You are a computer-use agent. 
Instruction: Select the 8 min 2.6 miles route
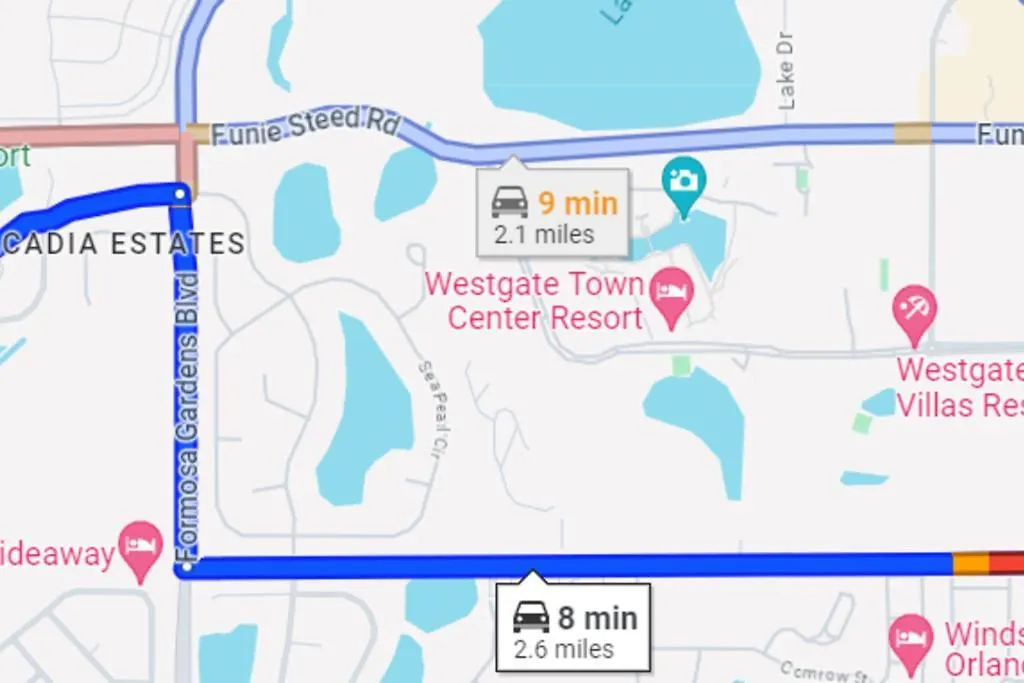573,631
